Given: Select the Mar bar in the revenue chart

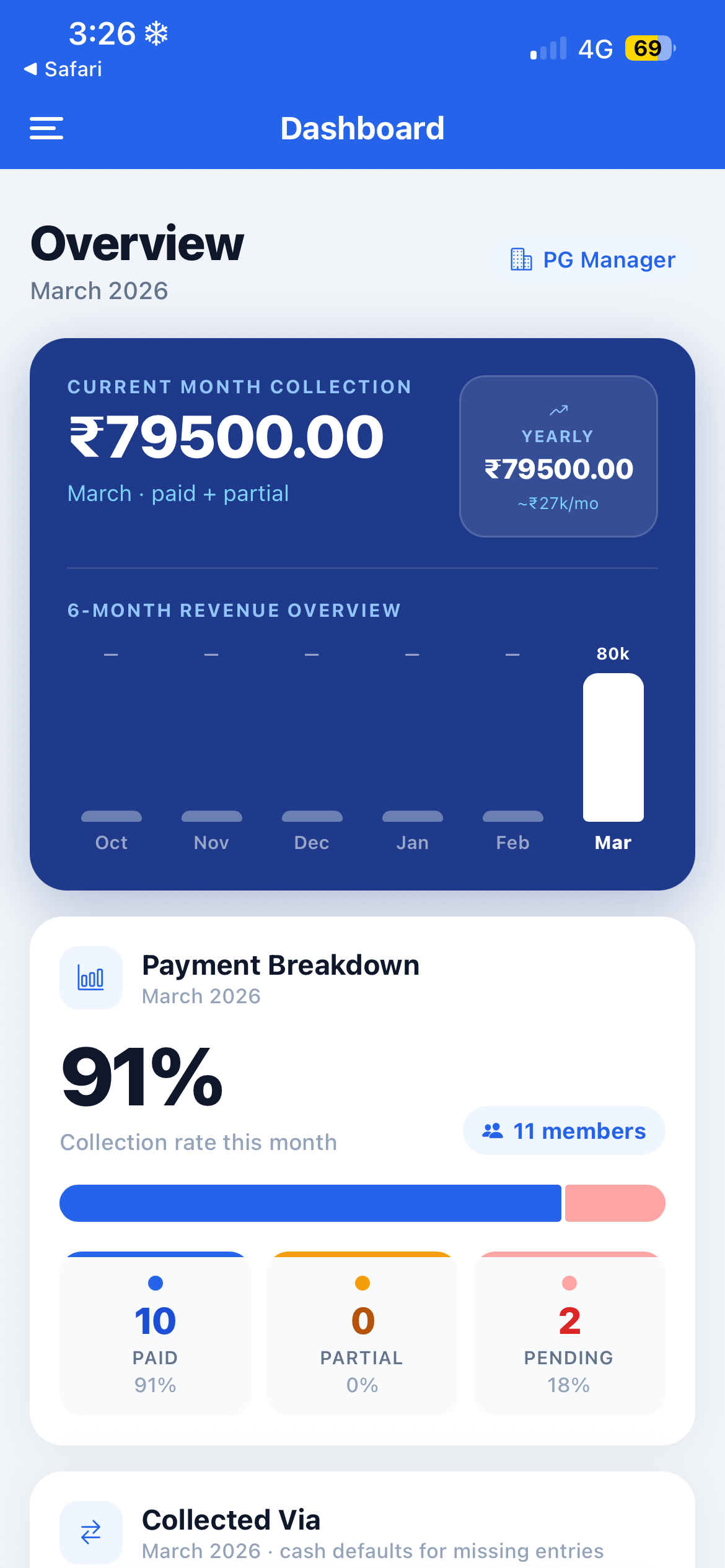Looking at the screenshot, I should [613, 747].
